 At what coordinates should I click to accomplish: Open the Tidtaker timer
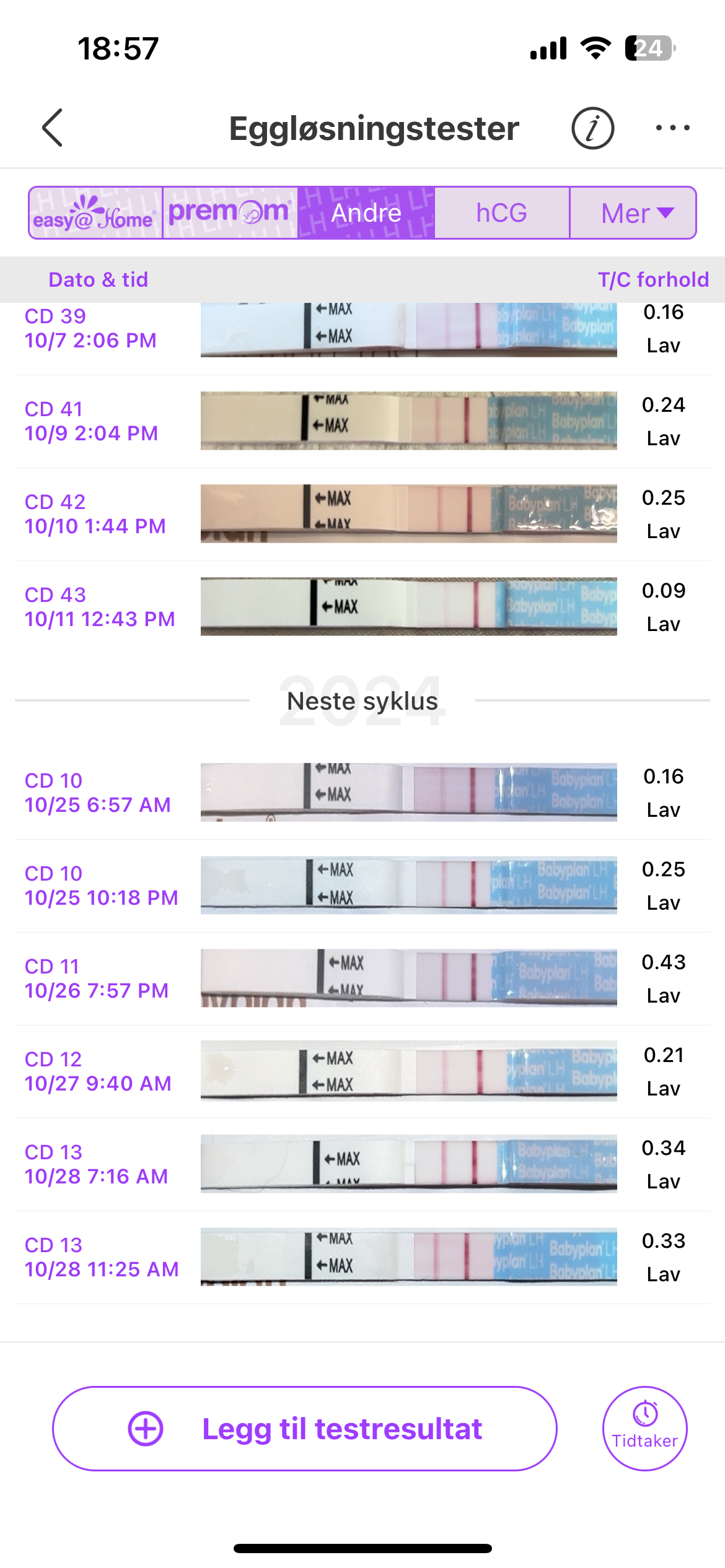pyautogui.click(x=645, y=1429)
